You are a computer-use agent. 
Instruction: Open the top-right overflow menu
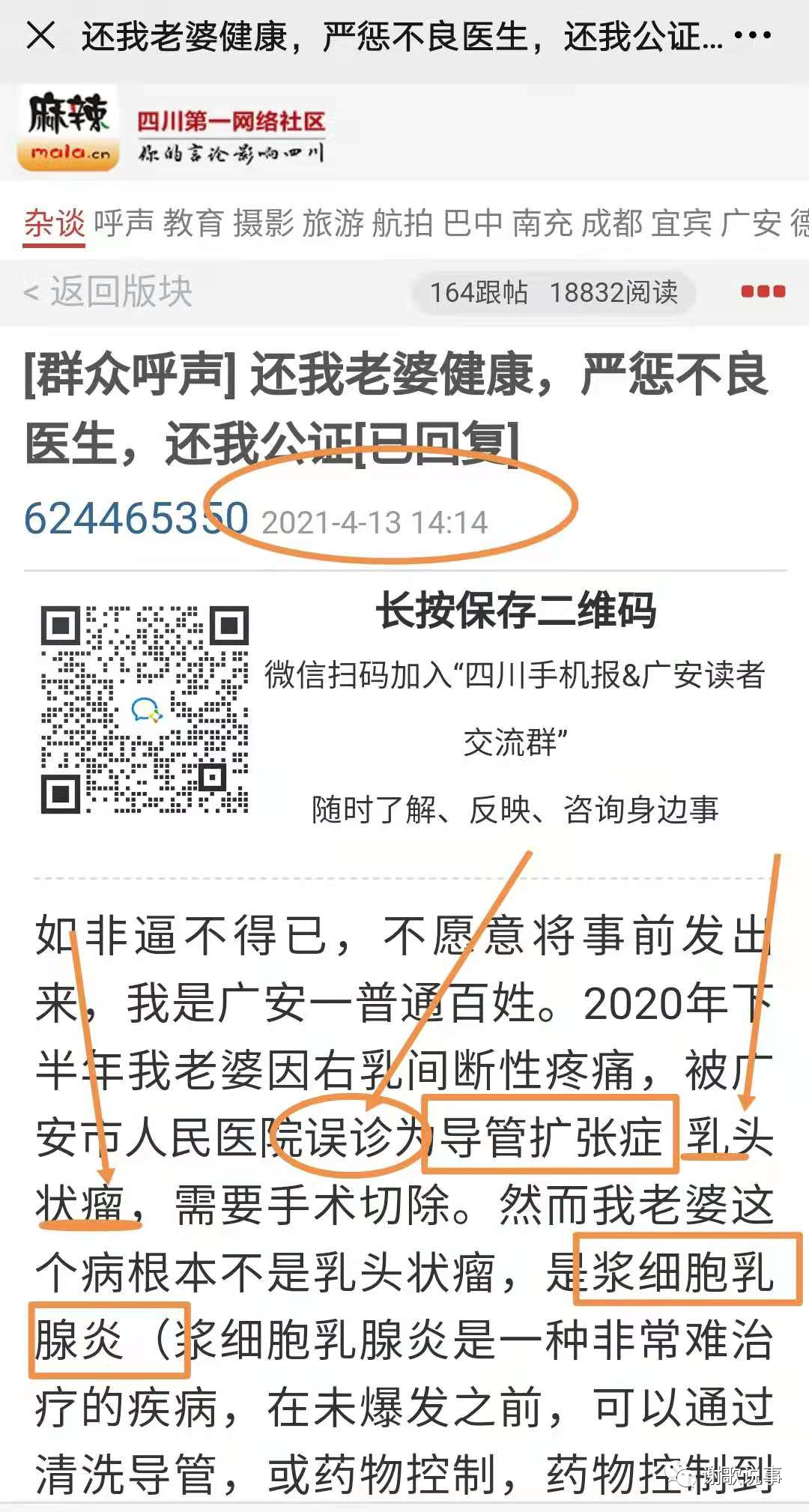point(751,35)
